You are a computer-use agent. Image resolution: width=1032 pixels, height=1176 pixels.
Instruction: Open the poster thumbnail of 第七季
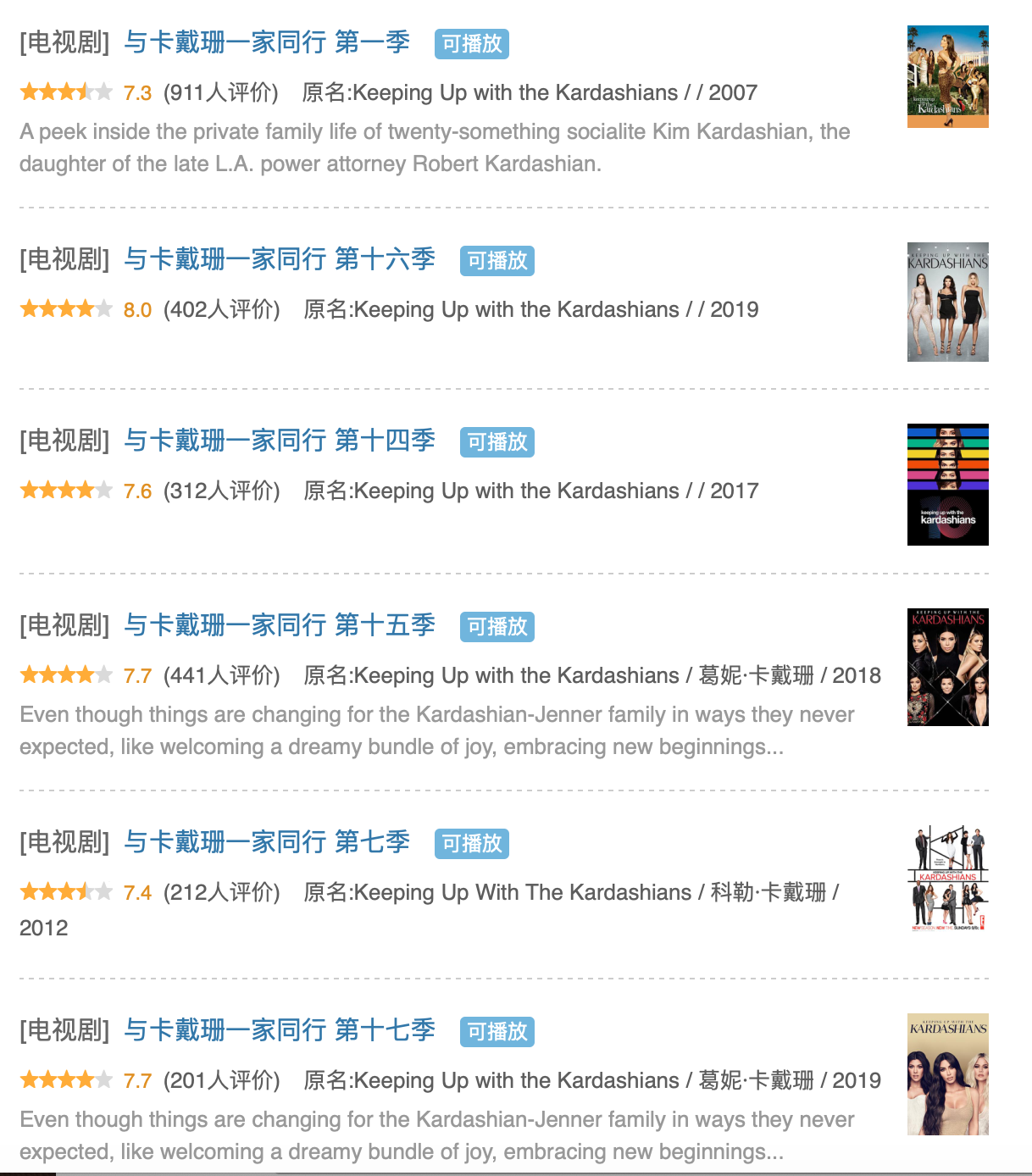click(x=947, y=879)
